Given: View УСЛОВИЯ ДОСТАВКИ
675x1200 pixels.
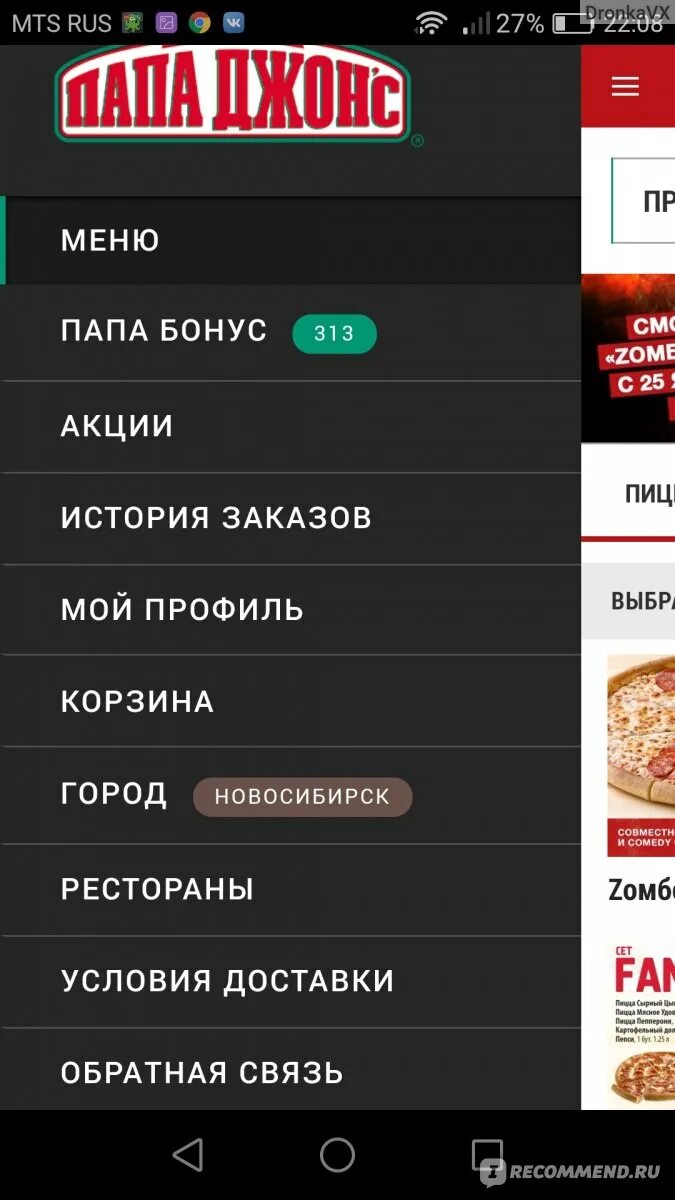Looking at the screenshot, I should click(x=290, y=982).
